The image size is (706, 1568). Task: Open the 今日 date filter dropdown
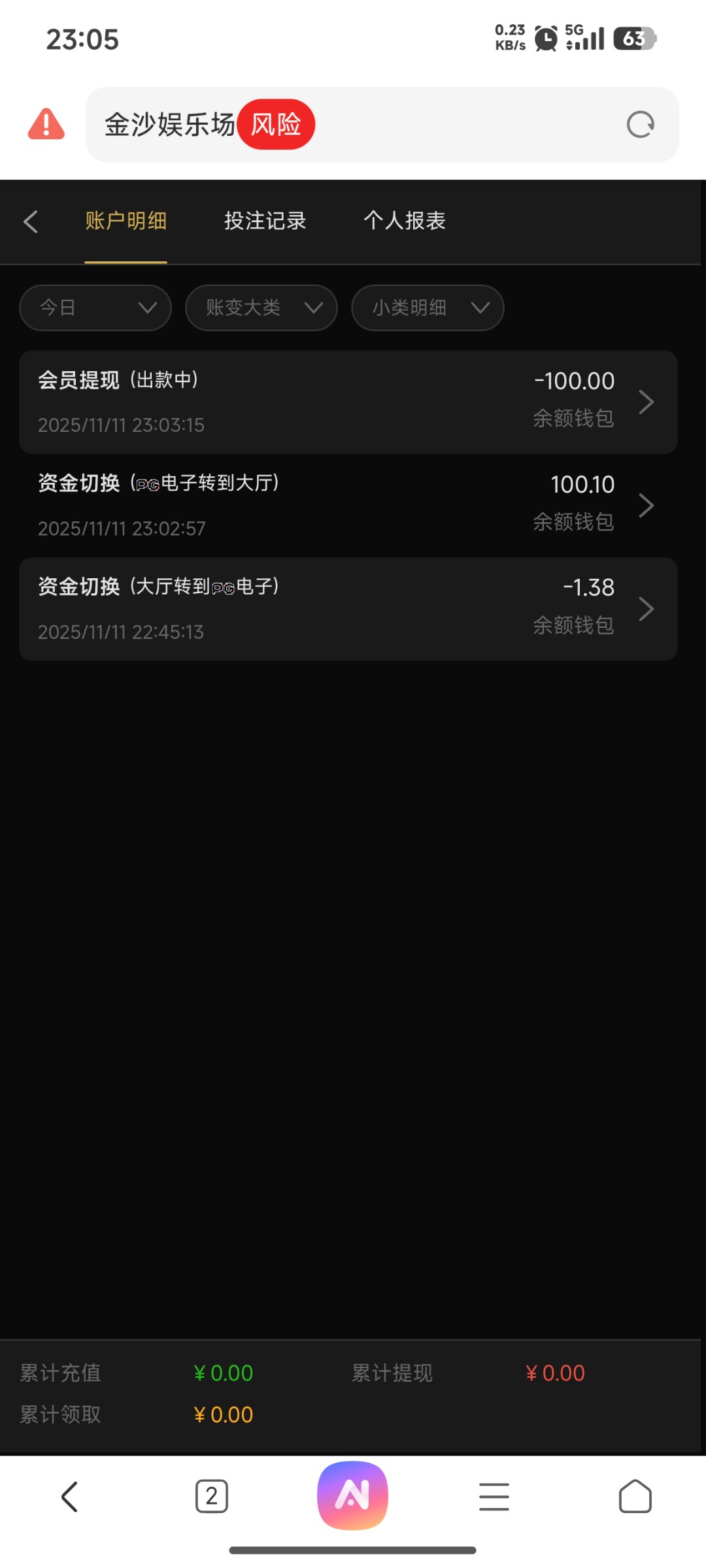(95, 307)
